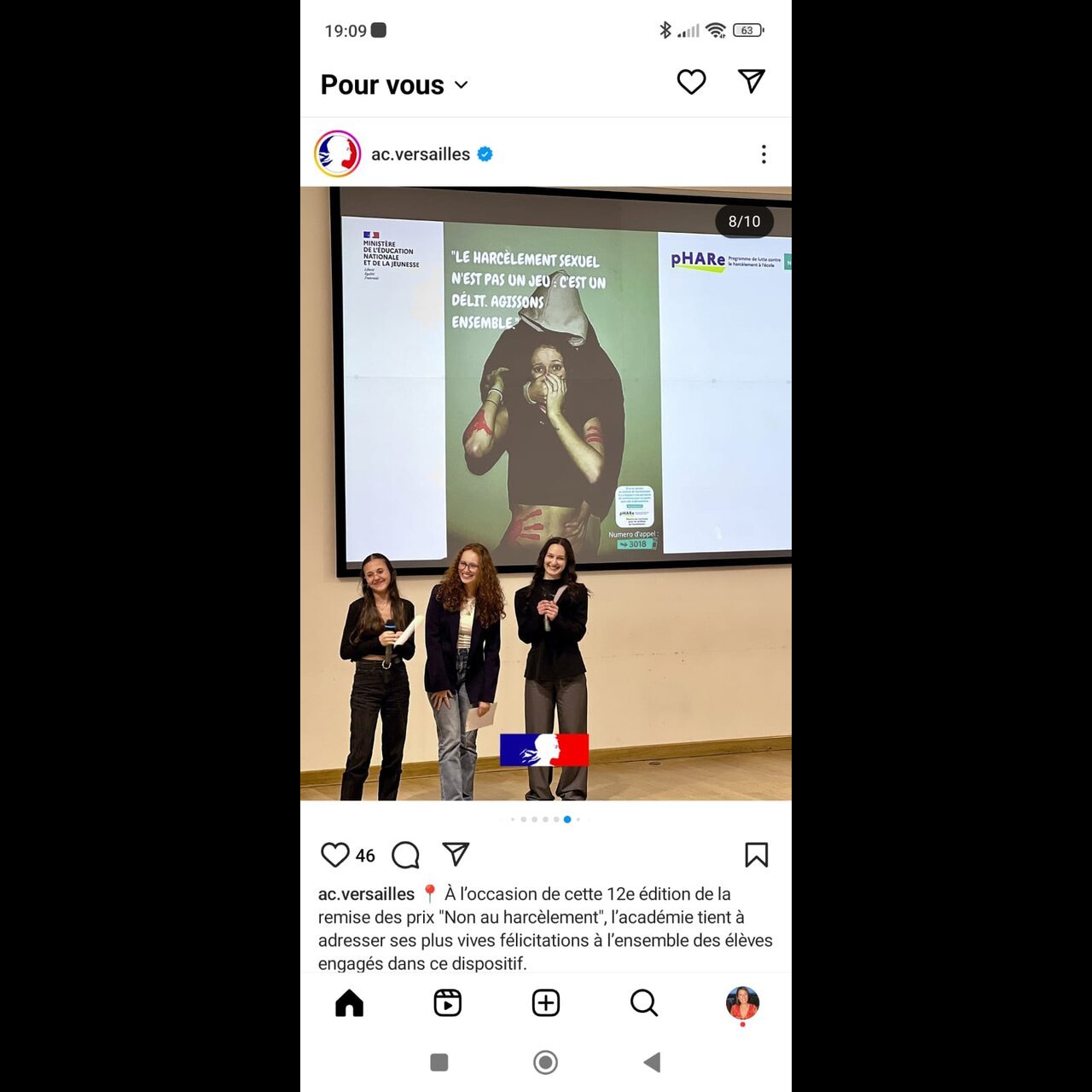Open direct messages paper plane icon
Screen dimensions: 1092x1092
751,81
